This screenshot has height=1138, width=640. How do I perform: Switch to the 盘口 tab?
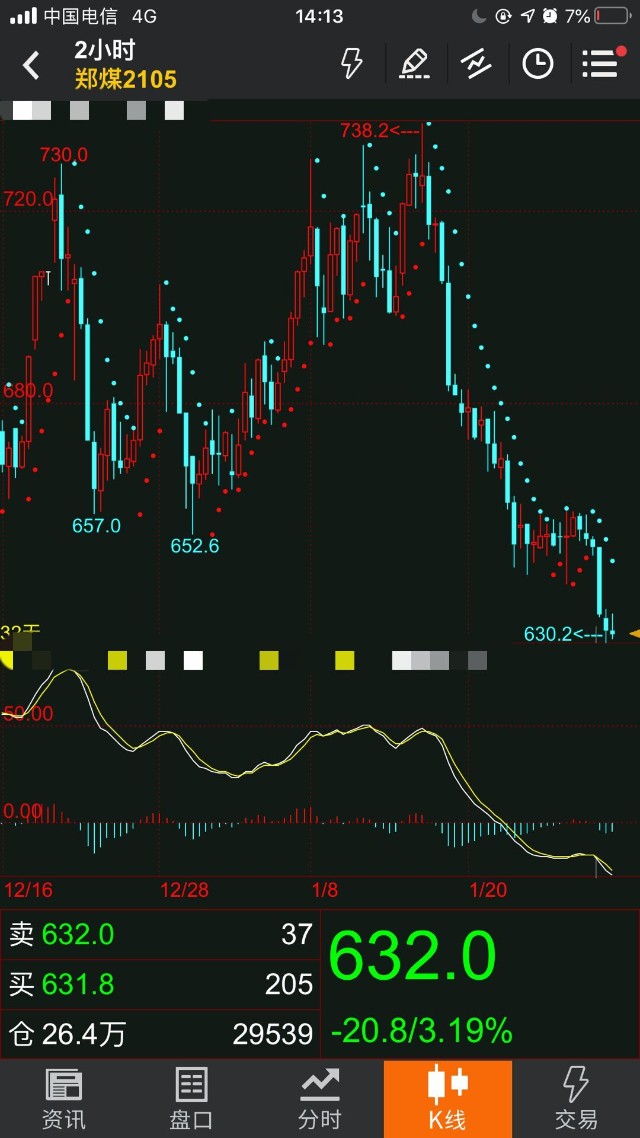[191, 1099]
